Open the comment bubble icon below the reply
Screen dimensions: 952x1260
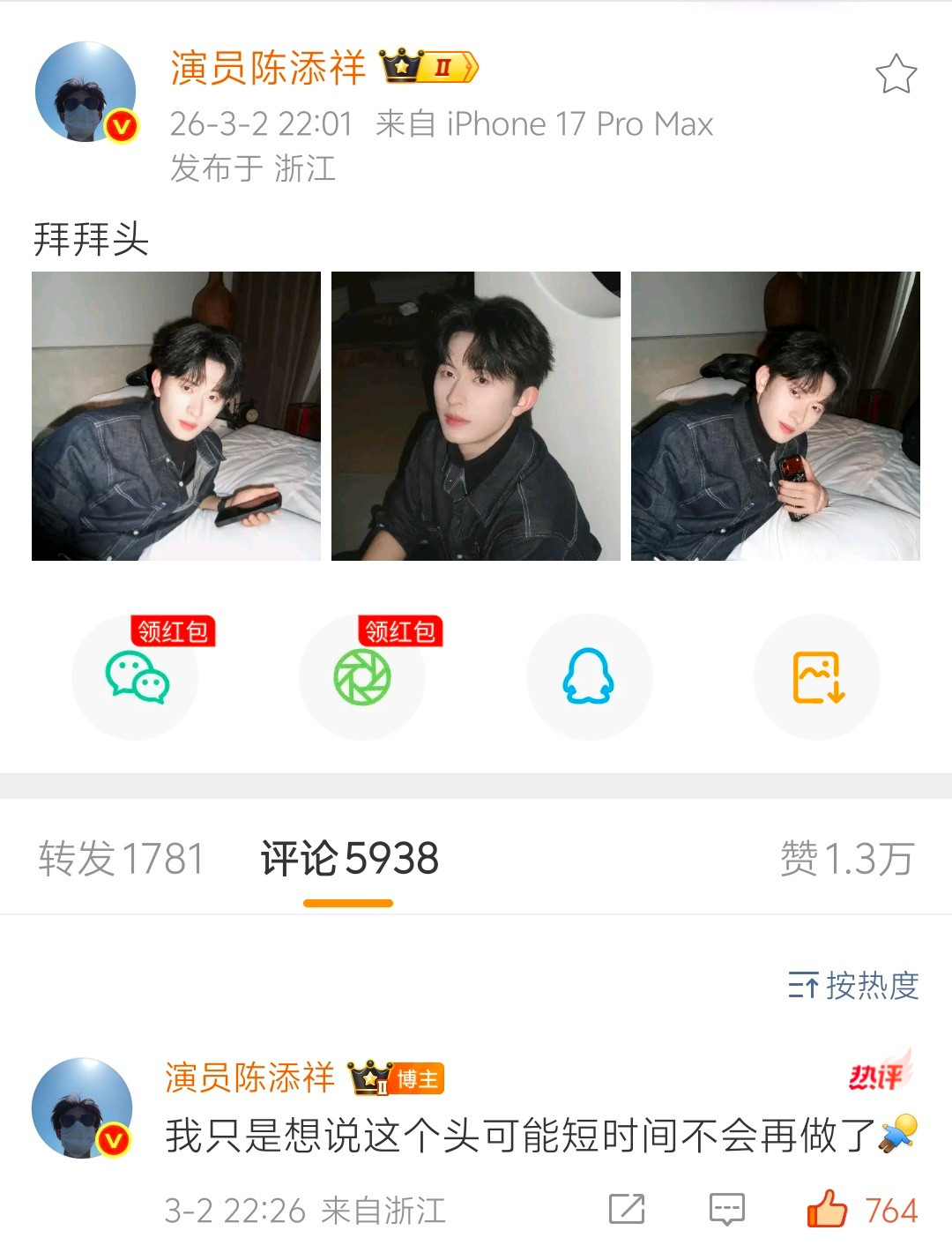pyautogui.click(x=725, y=1210)
